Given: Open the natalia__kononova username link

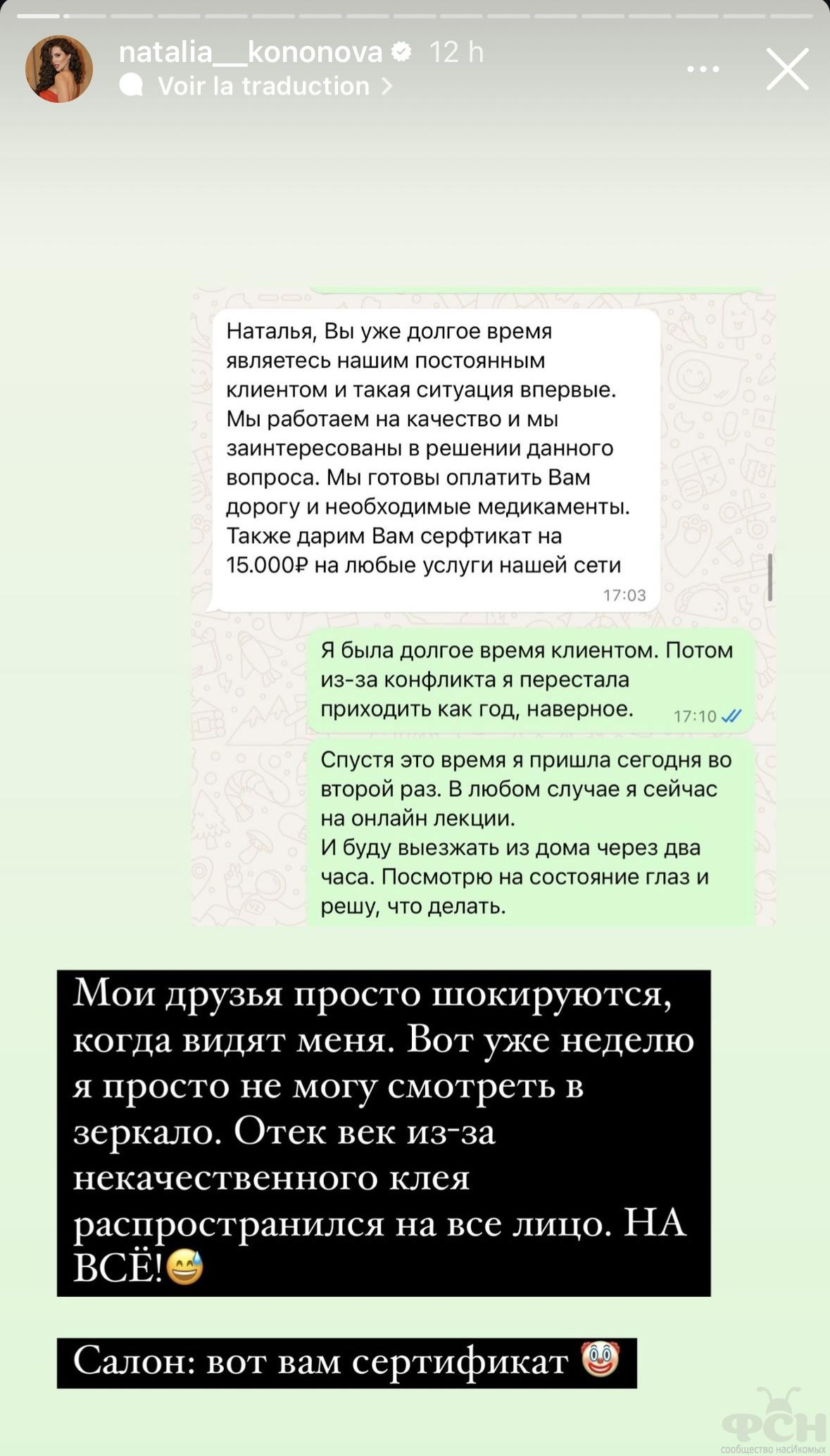Looking at the screenshot, I should point(251,52).
